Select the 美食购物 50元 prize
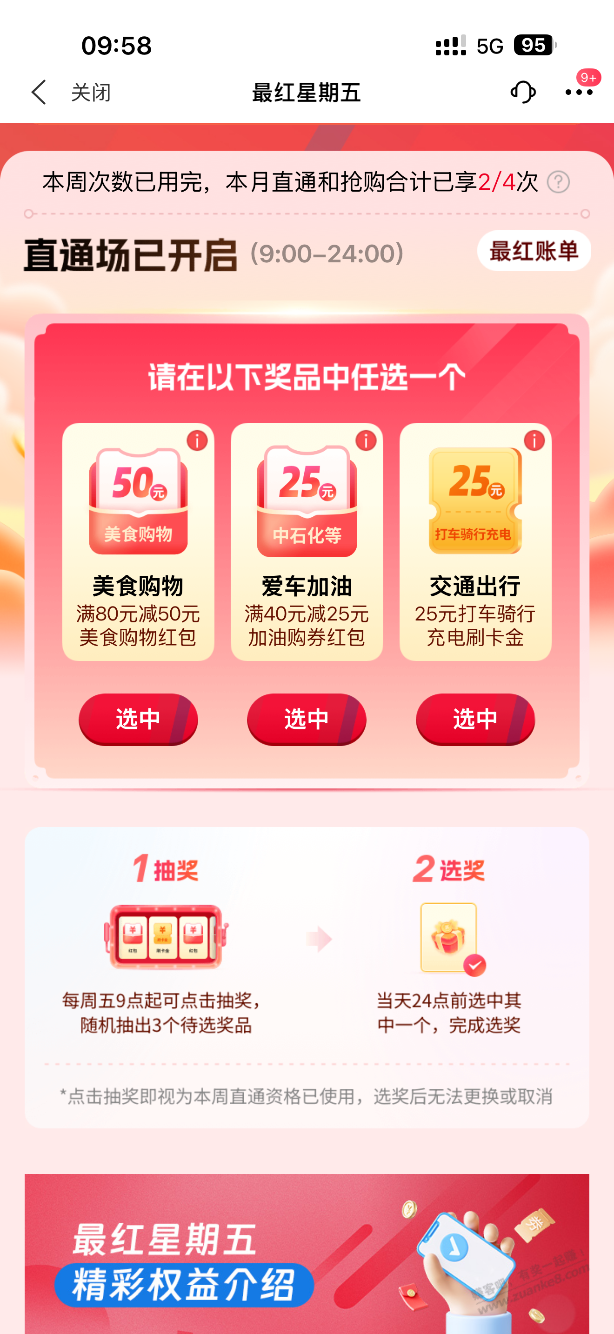 [x=138, y=719]
